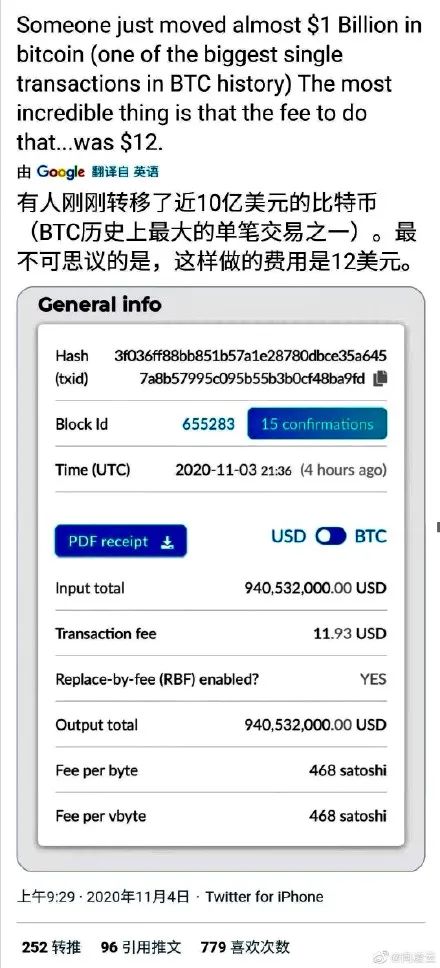This screenshot has width=440, height=968.
Task: View the 779 喜欢次数 likes list
Action: click(x=245, y=946)
